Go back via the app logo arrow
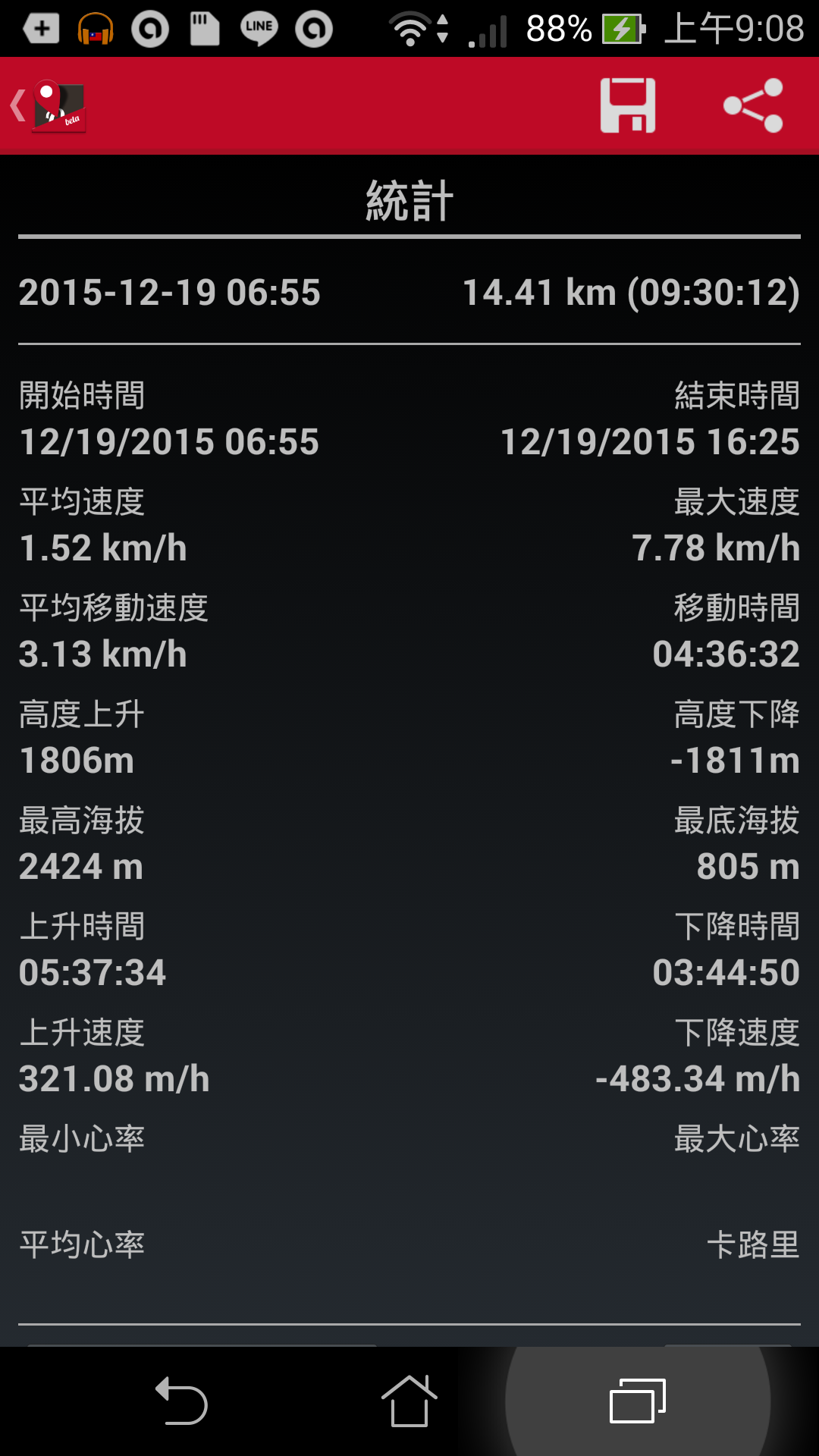This screenshot has height=1456, width=819. 49,106
